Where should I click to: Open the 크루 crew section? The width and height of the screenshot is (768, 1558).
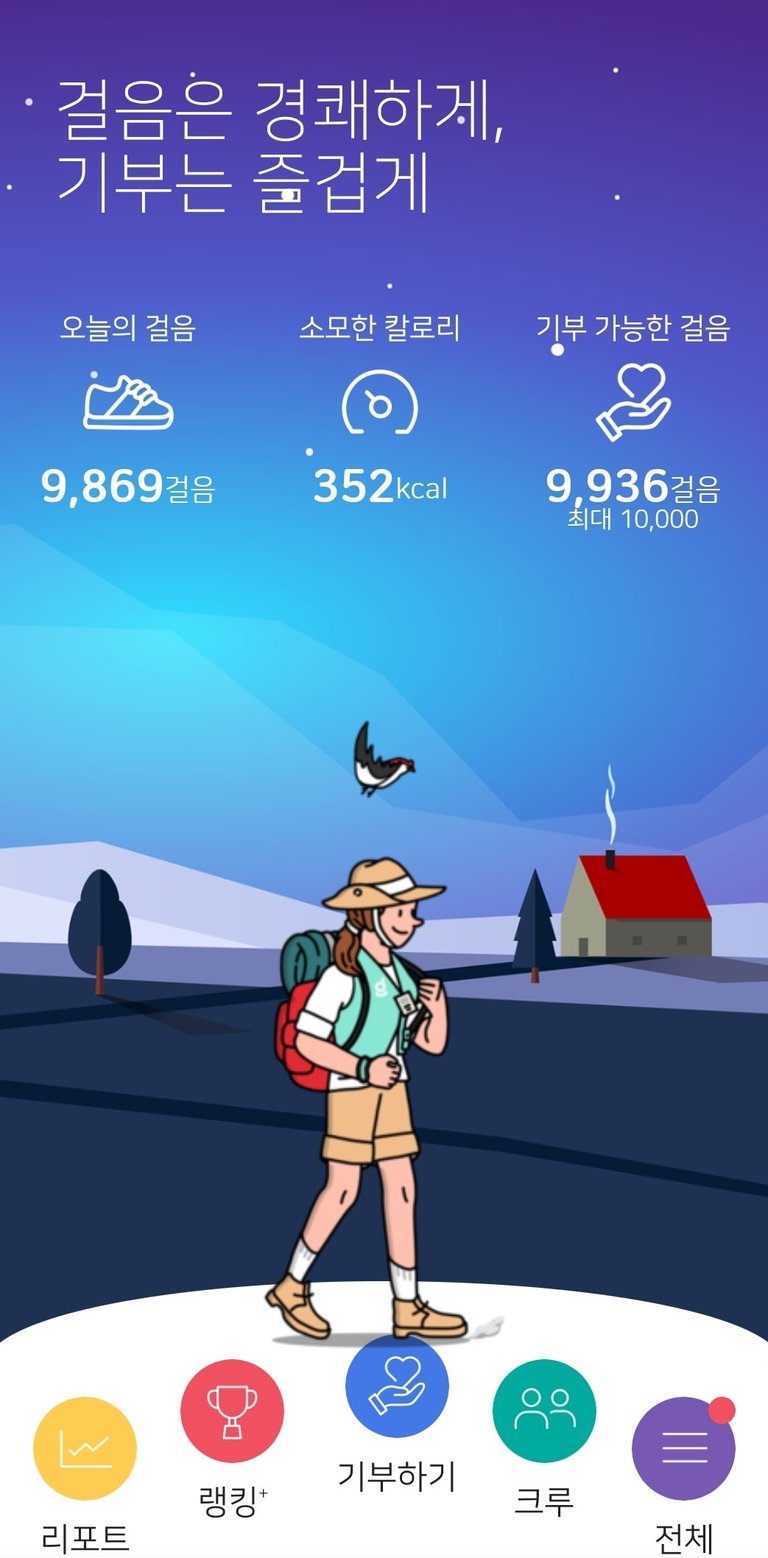[x=544, y=1411]
